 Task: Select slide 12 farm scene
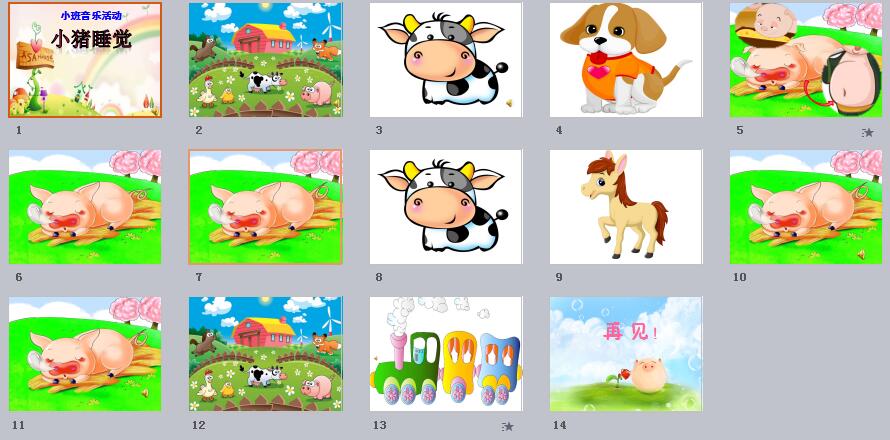(x=265, y=354)
